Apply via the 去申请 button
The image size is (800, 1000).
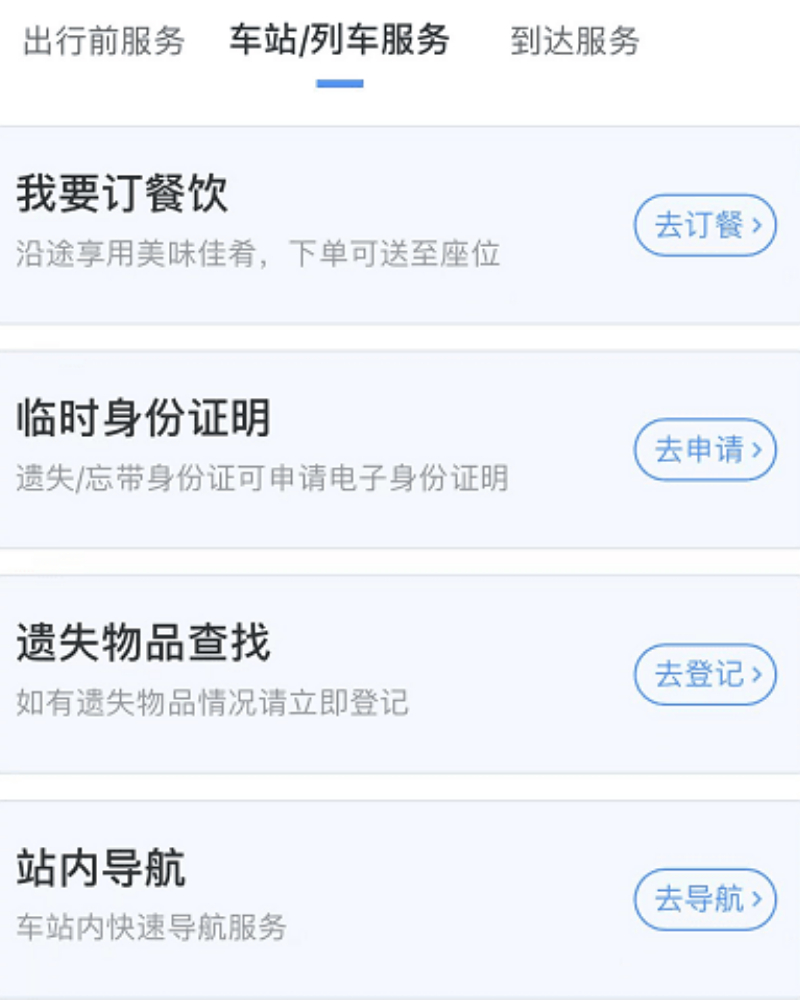click(705, 450)
